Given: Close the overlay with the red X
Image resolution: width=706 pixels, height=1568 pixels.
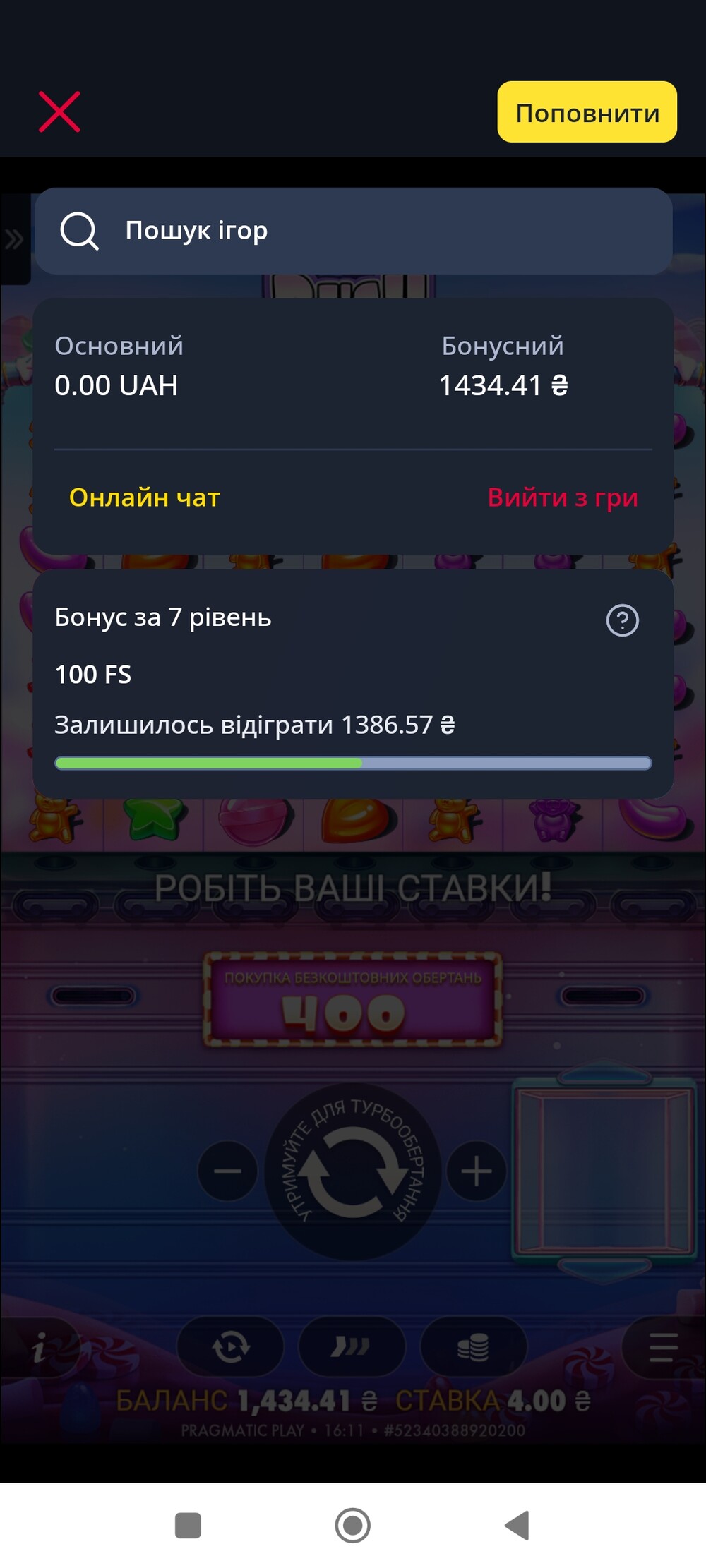Looking at the screenshot, I should (59, 111).
